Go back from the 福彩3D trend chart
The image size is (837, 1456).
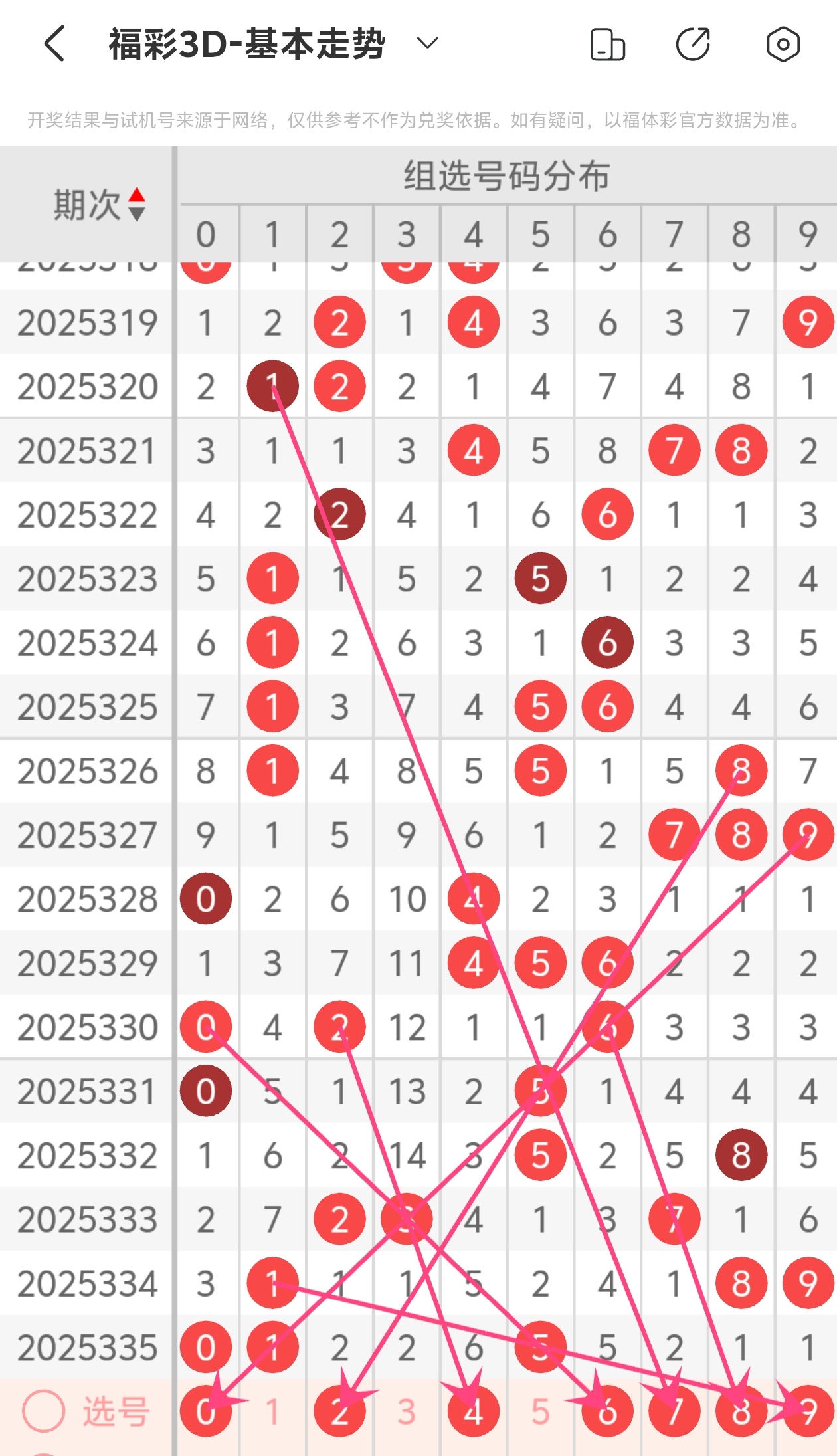(x=54, y=44)
